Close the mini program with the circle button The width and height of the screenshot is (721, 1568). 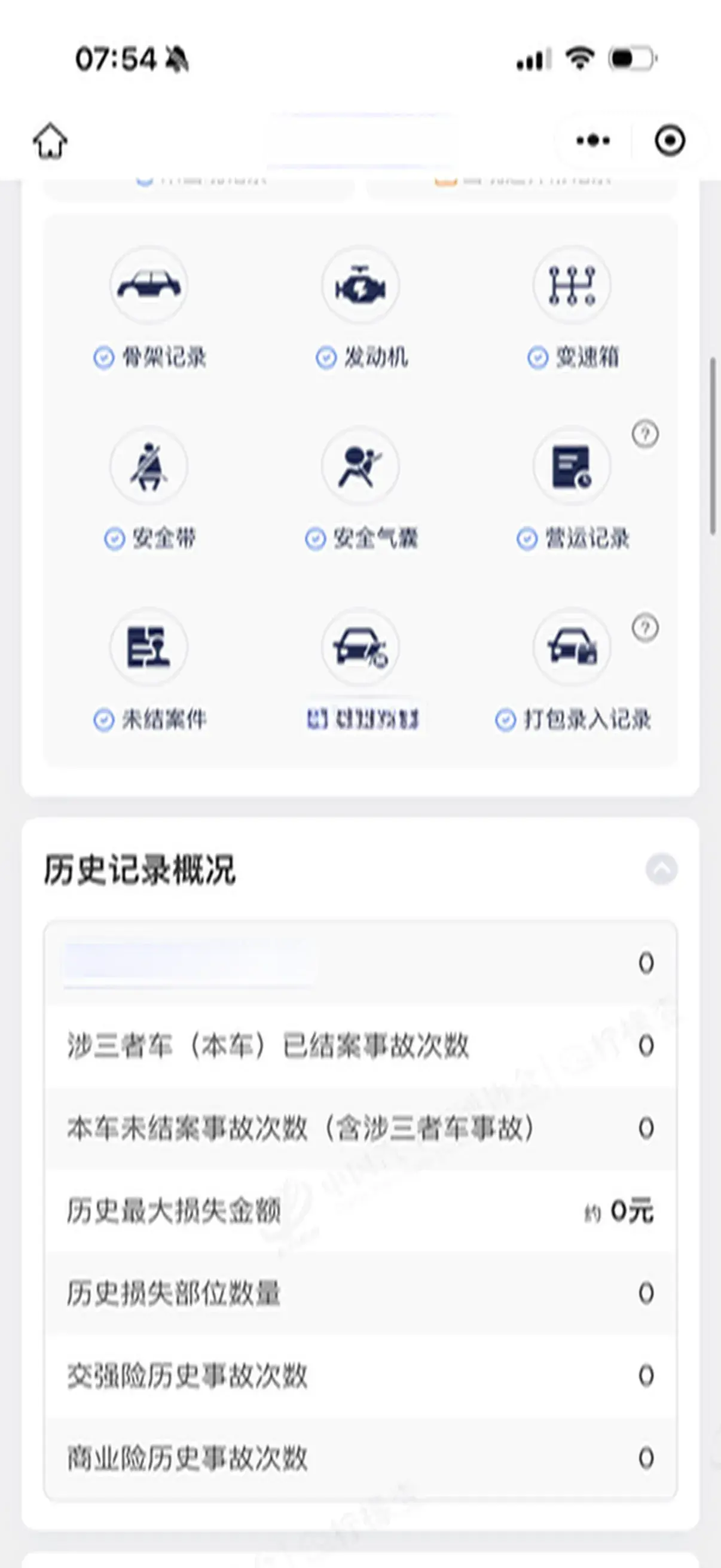[x=670, y=141]
